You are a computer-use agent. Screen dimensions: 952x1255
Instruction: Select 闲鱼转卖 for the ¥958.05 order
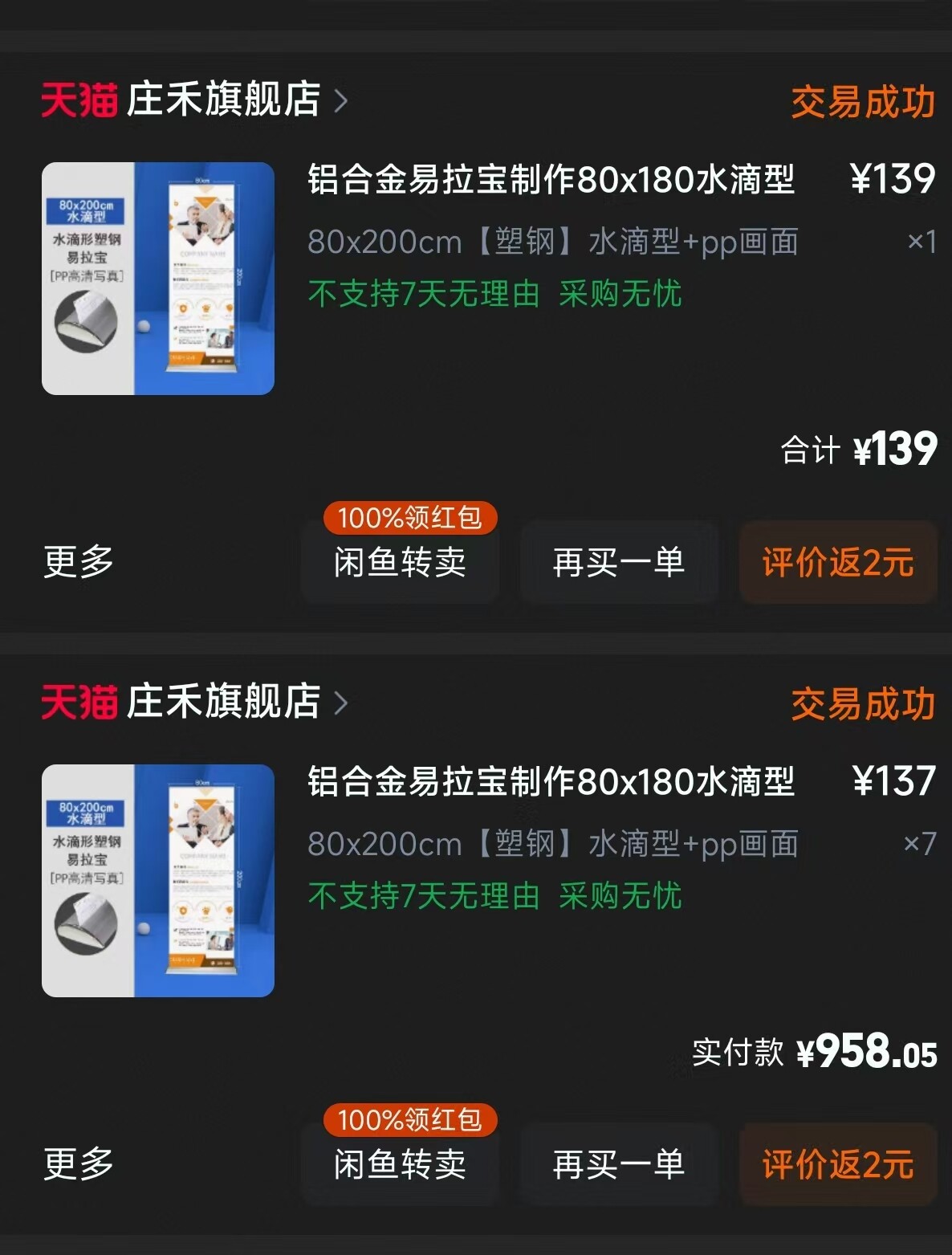[x=401, y=1164]
